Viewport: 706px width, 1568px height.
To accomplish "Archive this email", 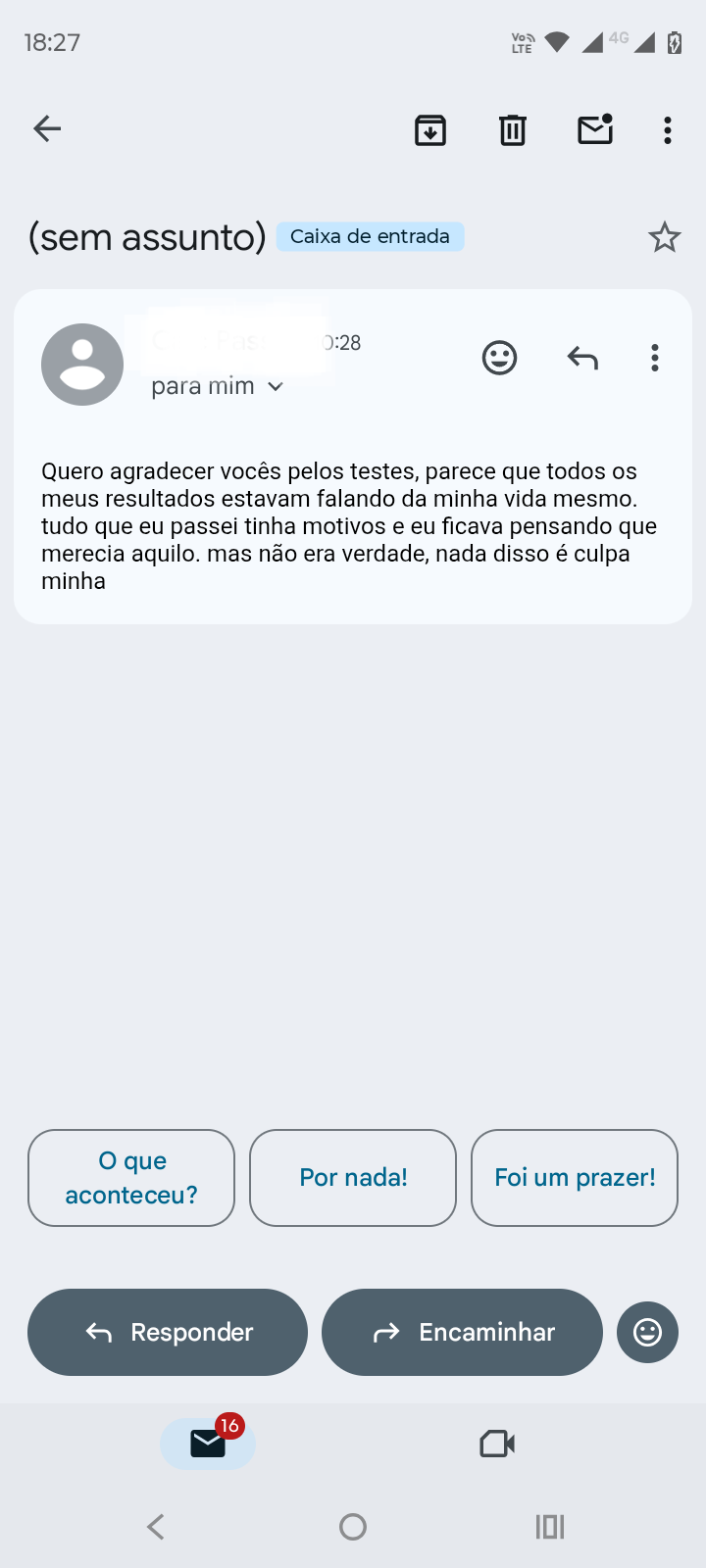I will (x=429, y=129).
